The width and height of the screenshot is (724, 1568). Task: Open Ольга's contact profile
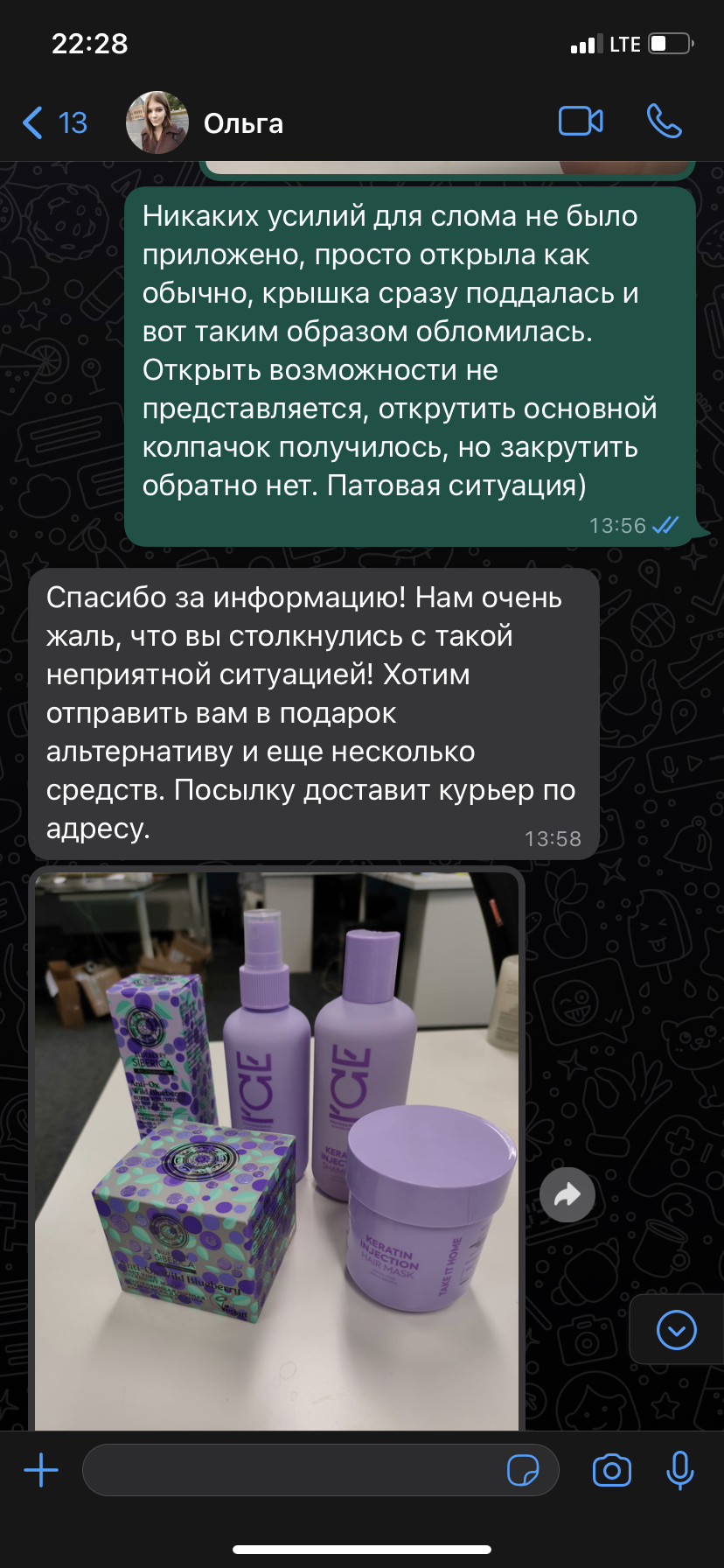point(243,123)
